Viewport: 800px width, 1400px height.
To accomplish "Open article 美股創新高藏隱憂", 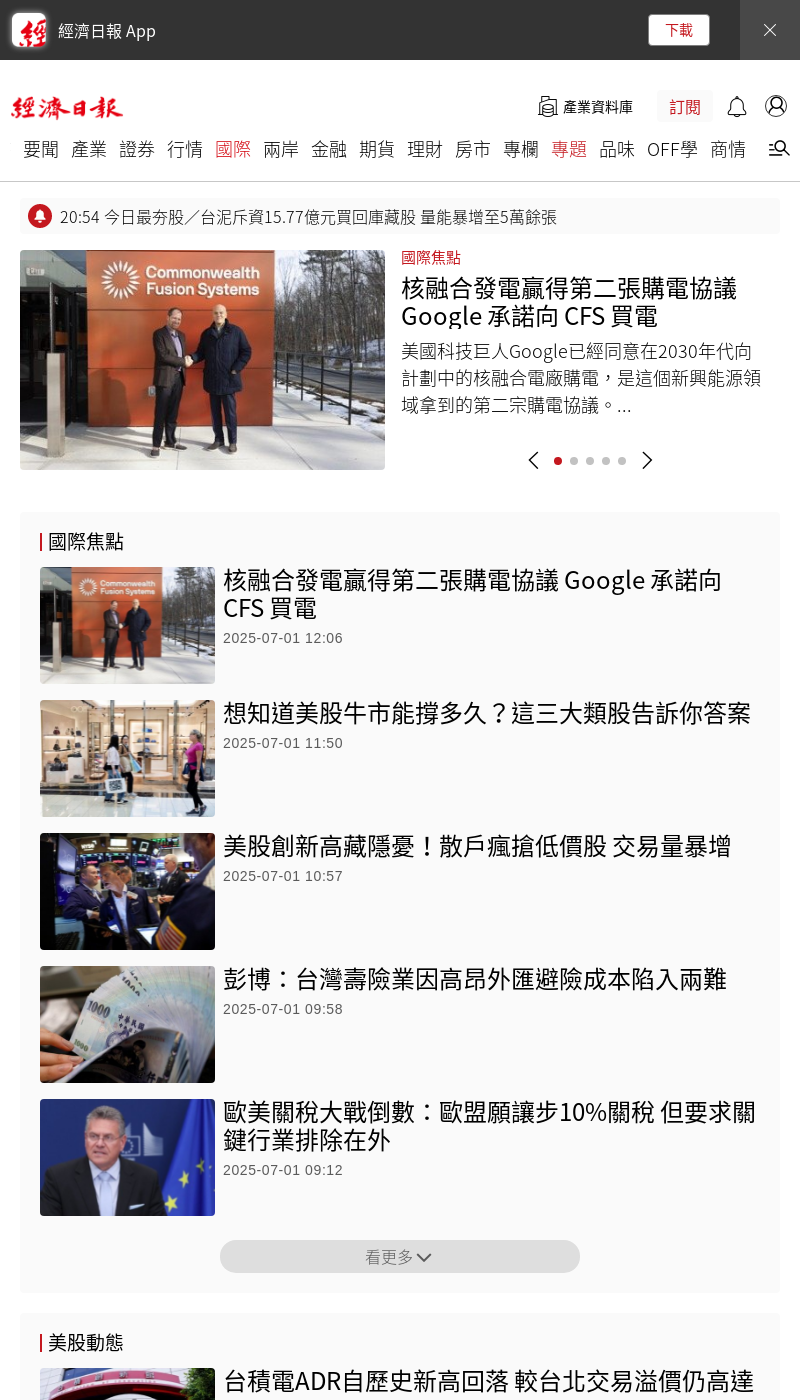I will (476, 847).
